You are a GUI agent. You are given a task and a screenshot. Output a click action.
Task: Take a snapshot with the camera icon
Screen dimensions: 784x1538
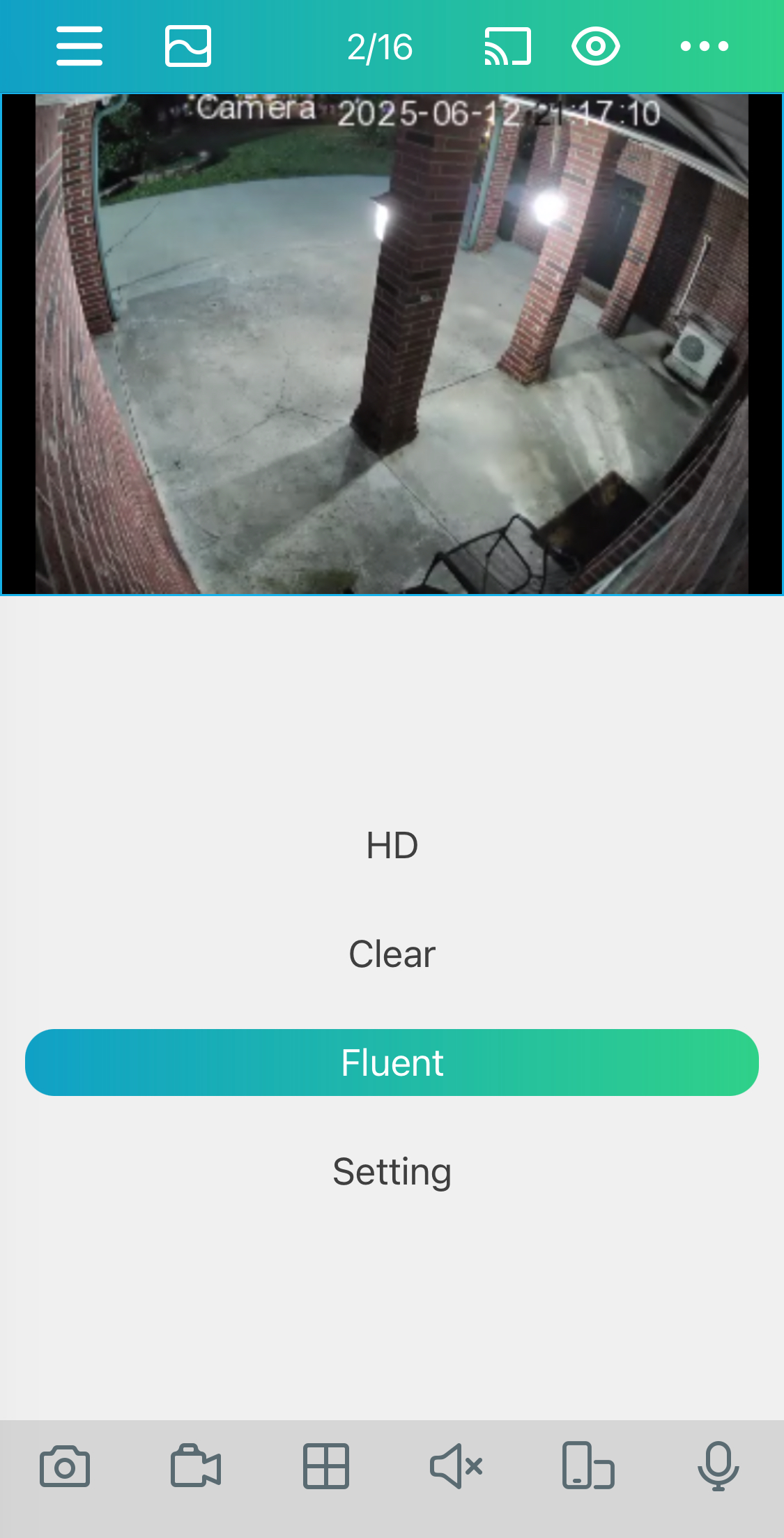point(65,1466)
